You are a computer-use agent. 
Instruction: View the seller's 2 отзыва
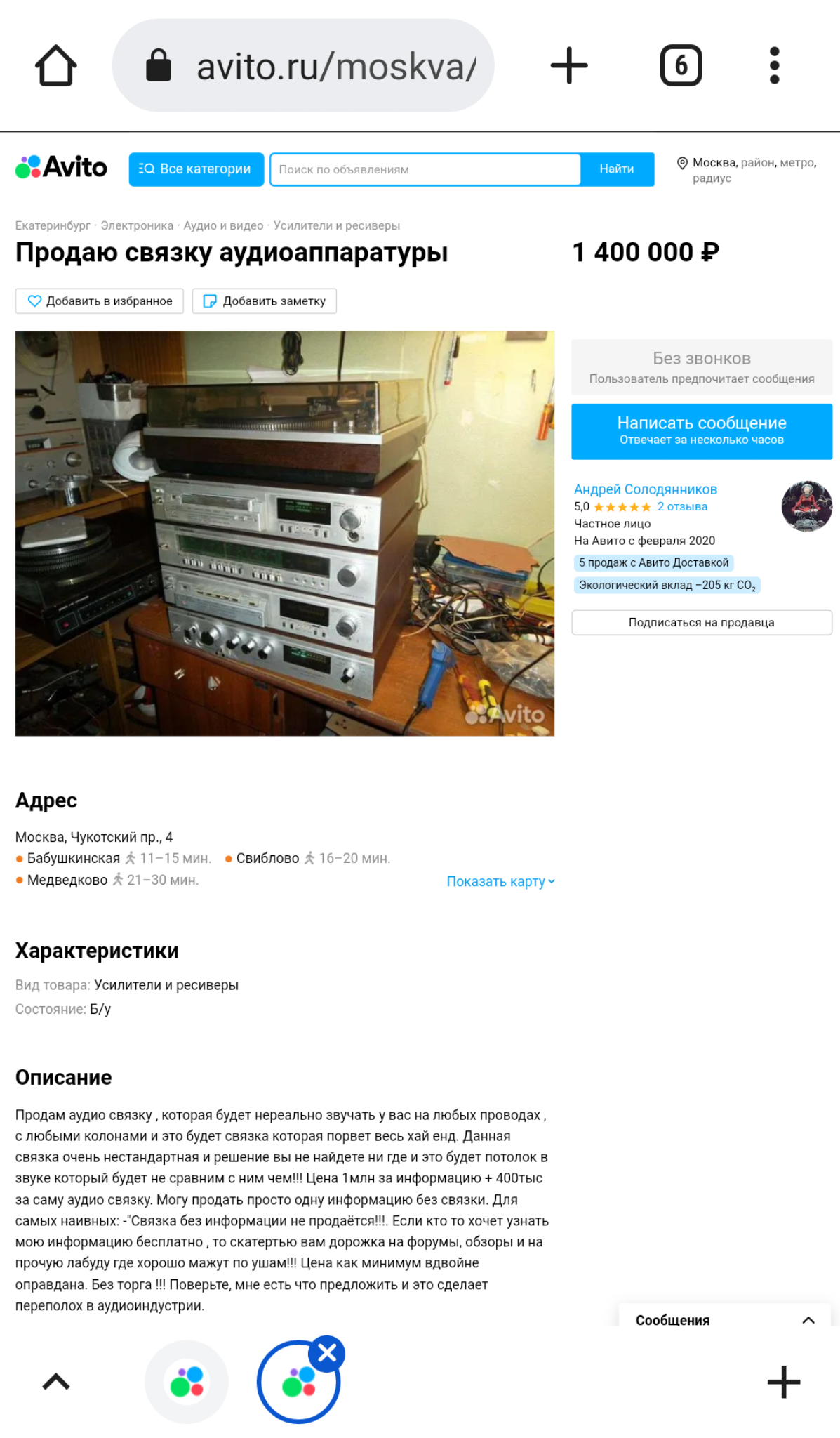click(681, 507)
